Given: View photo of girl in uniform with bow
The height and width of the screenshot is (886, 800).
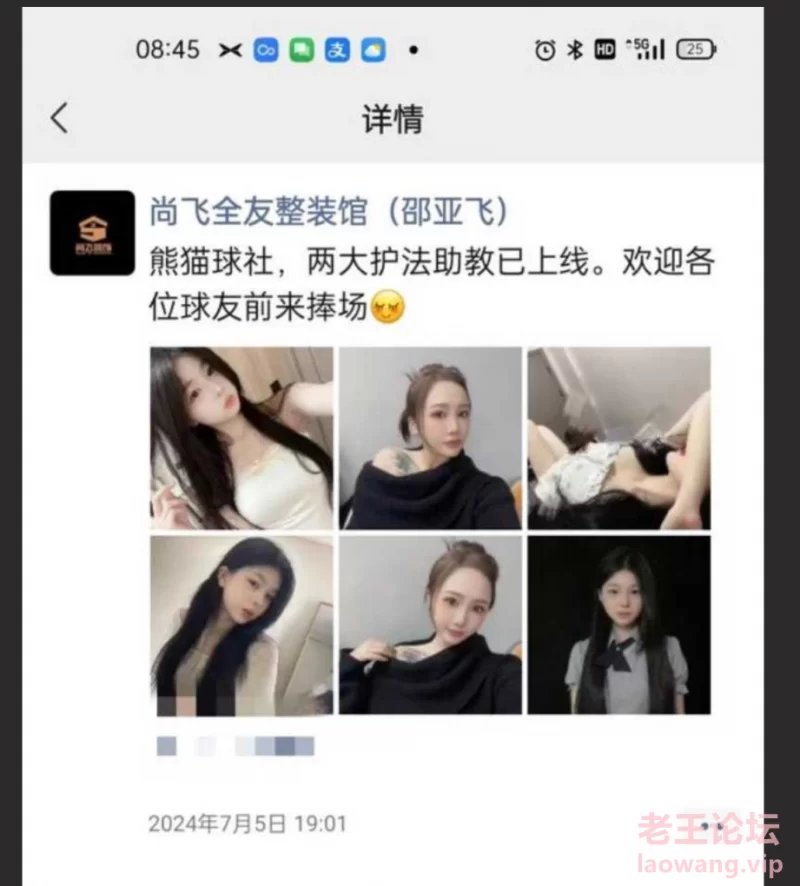Looking at the screenshot, I should click(619, 625).
